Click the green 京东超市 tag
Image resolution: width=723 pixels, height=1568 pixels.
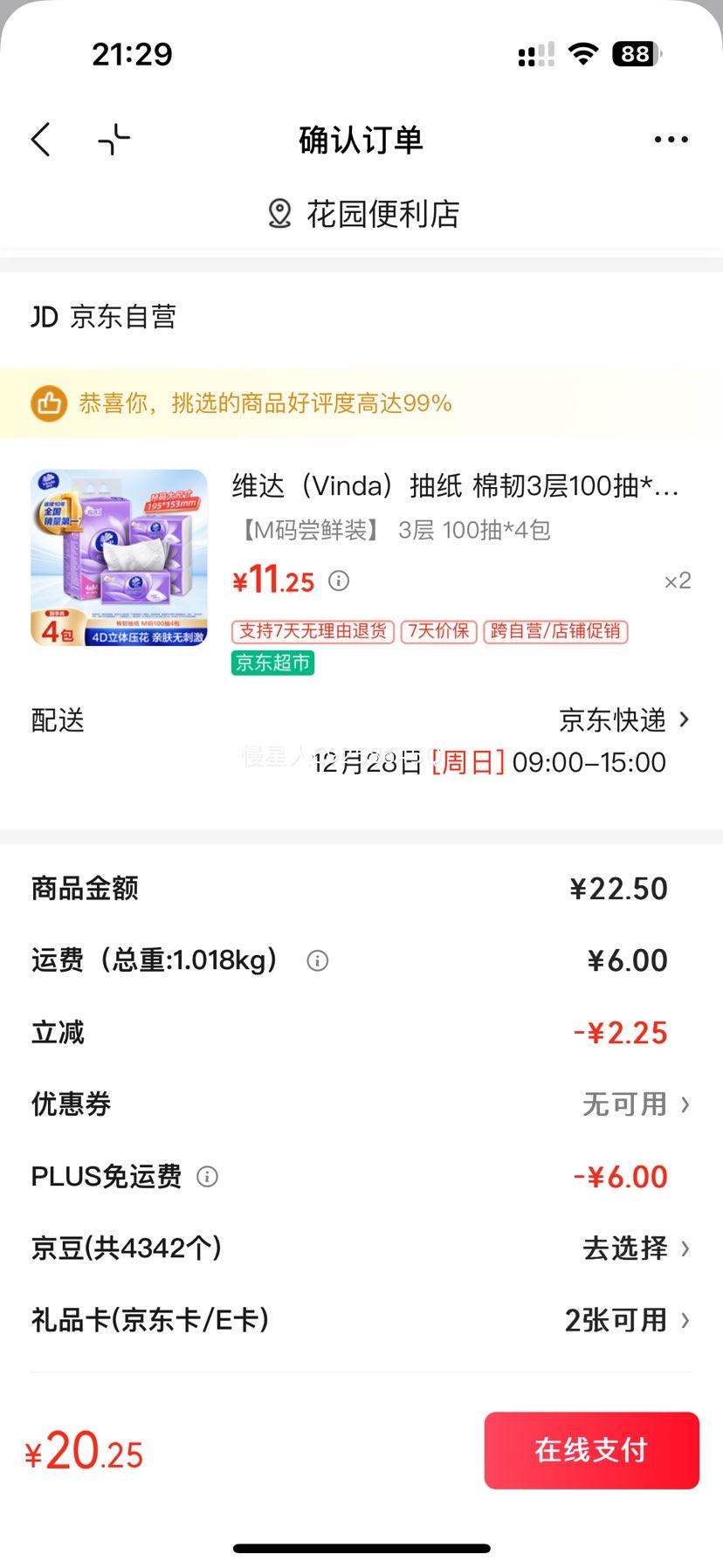coord(272,664)
